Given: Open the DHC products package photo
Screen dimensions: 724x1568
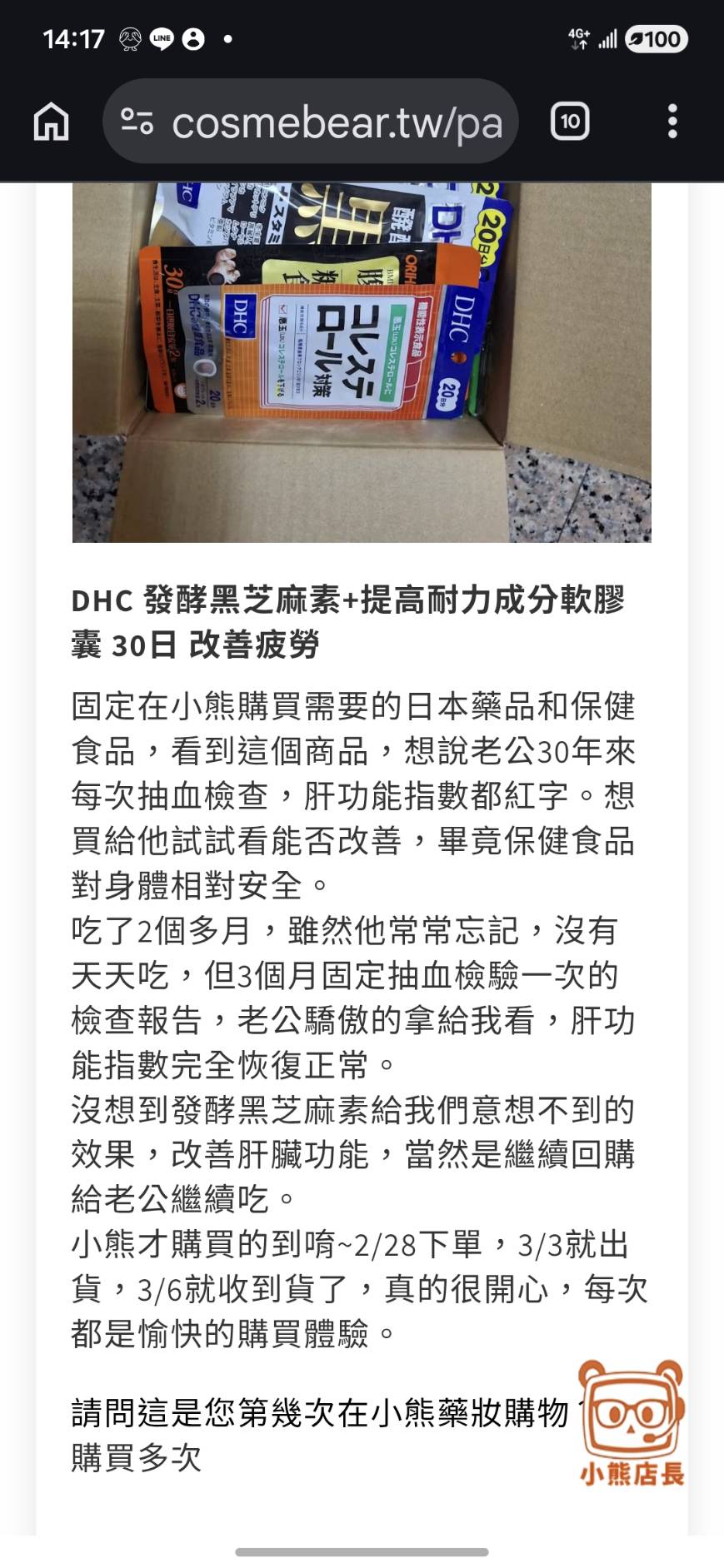Looking at the screenshot, I should 362,358.
